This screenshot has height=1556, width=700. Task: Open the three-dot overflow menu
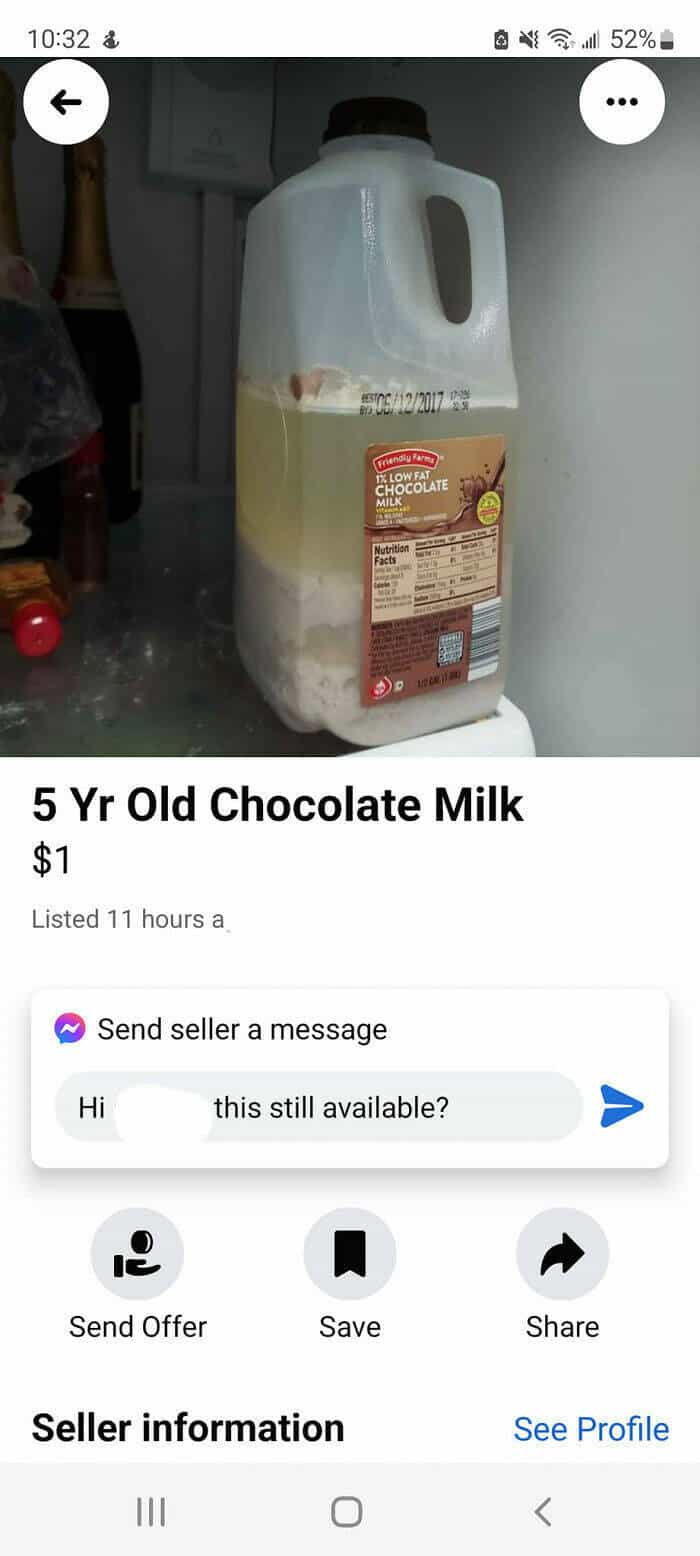(x=621, y=103)
